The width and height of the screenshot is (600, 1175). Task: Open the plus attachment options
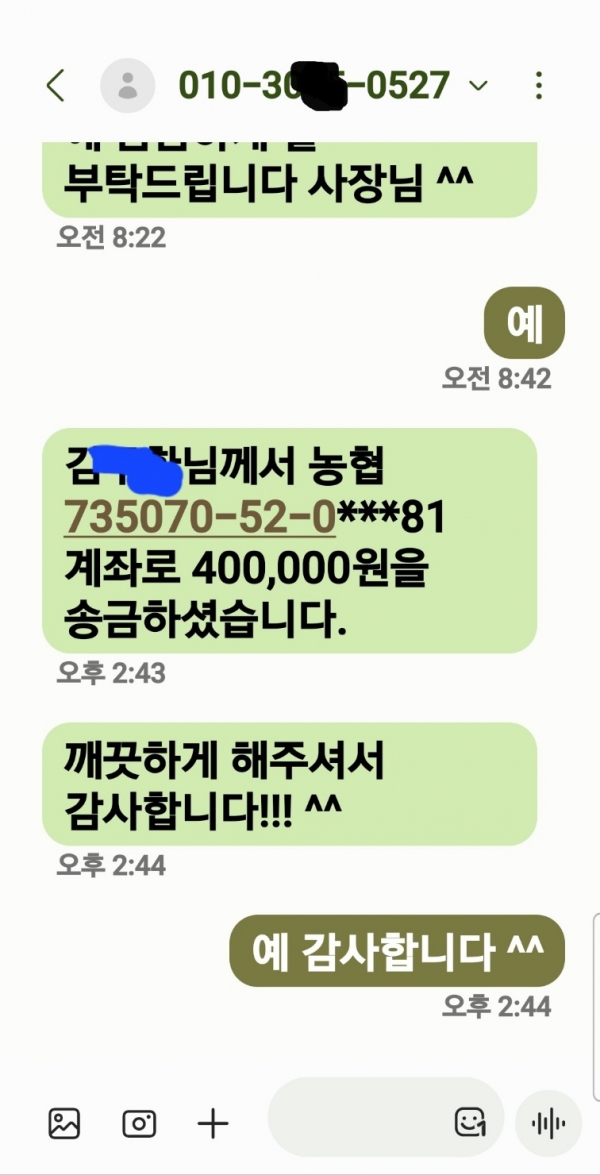212,1124
